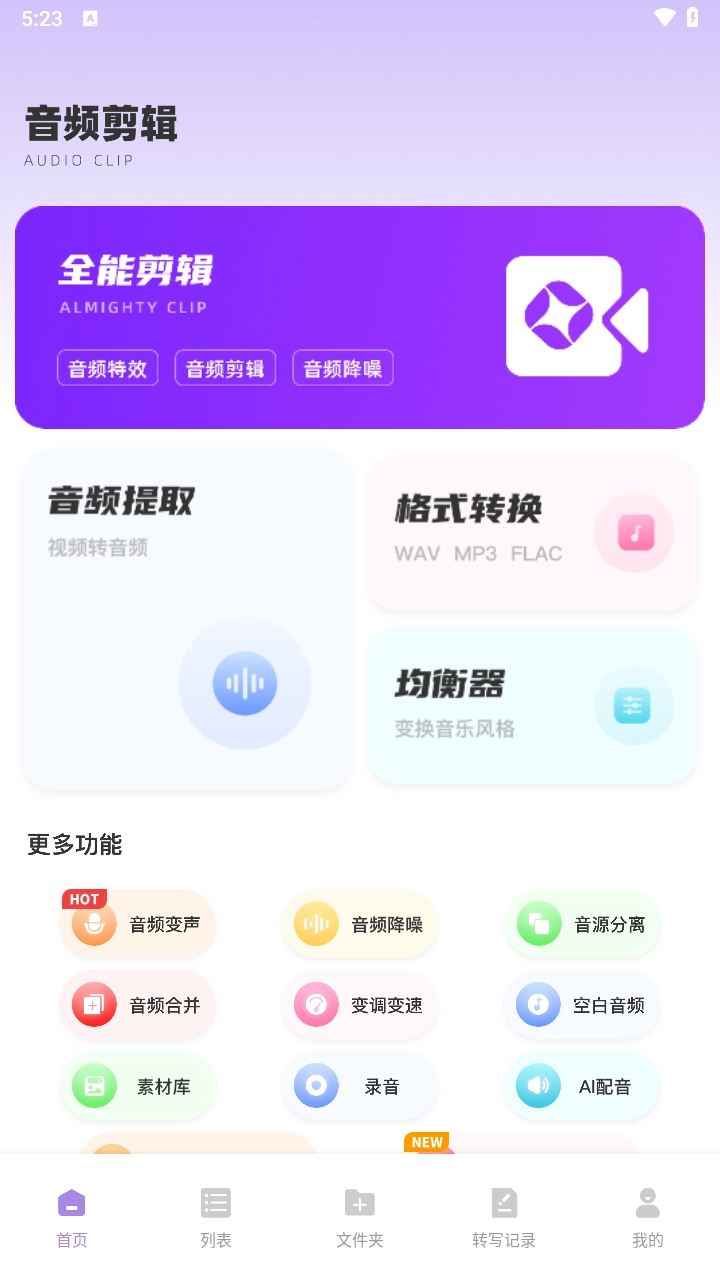This screenshot has width=720, height=1280.
Task: Open the 素材库 green library icon
Action: 94,1086
